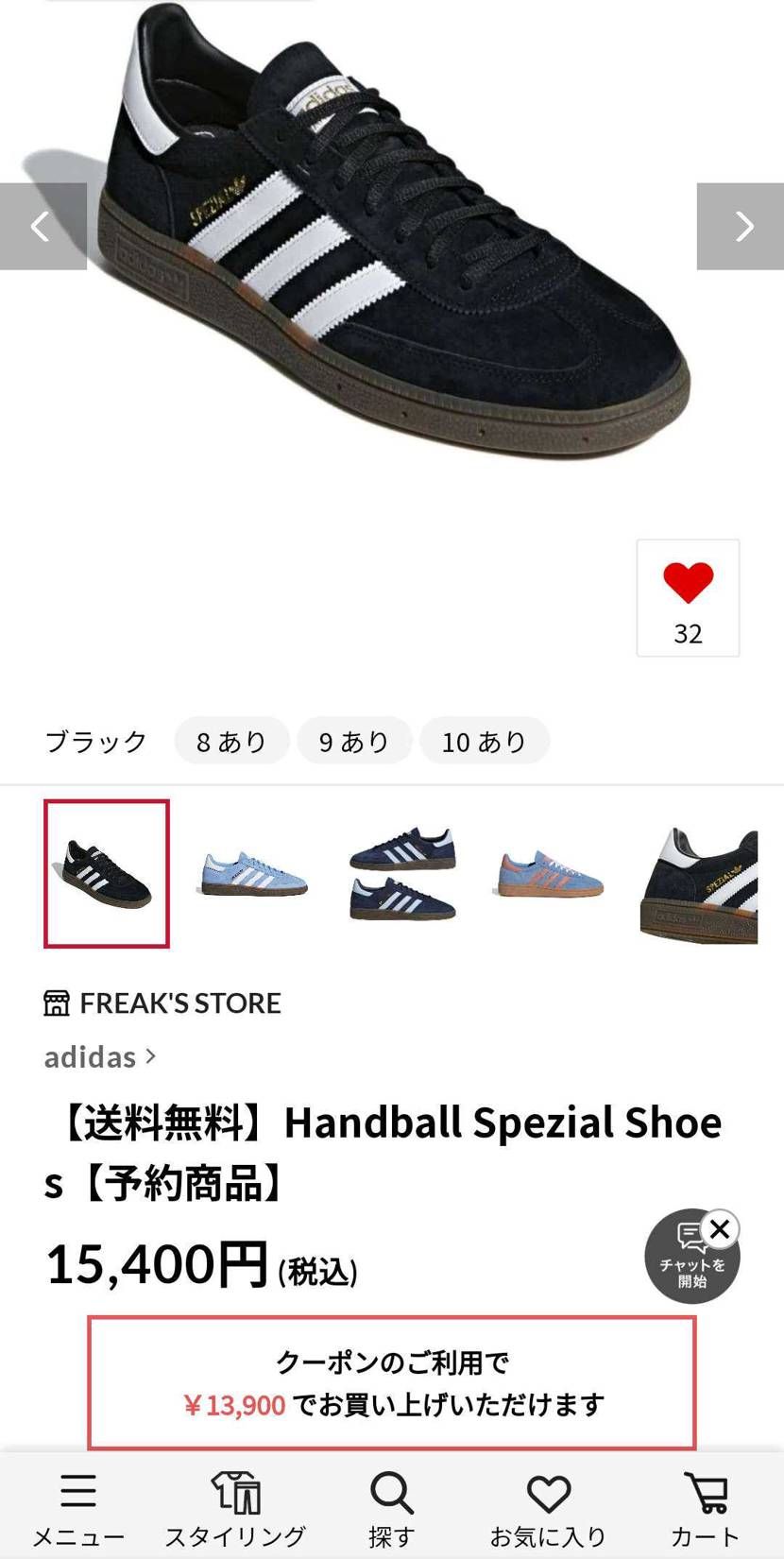Select the ブラック color option

coord(94,742)
